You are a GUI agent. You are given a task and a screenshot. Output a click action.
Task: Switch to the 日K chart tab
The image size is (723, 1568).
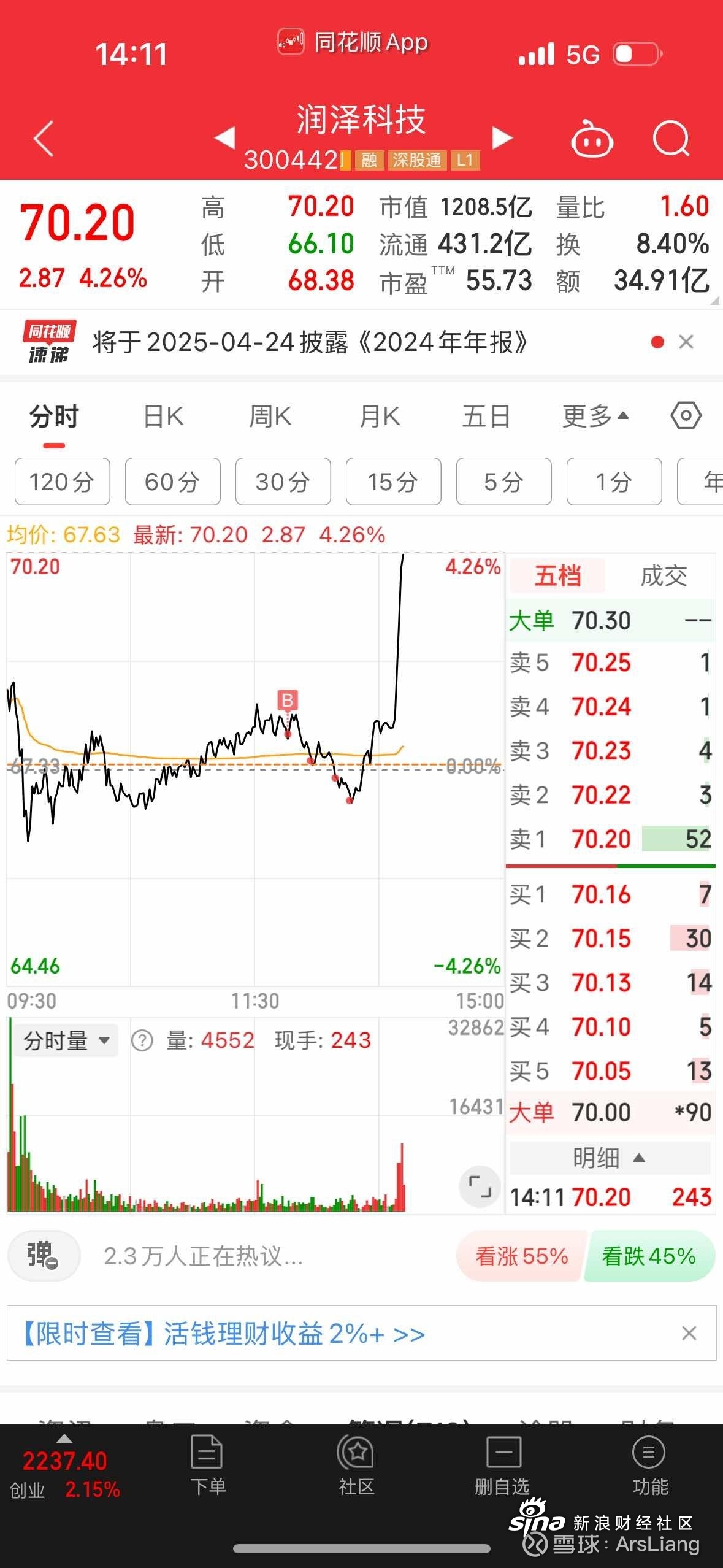coord(163,417)
